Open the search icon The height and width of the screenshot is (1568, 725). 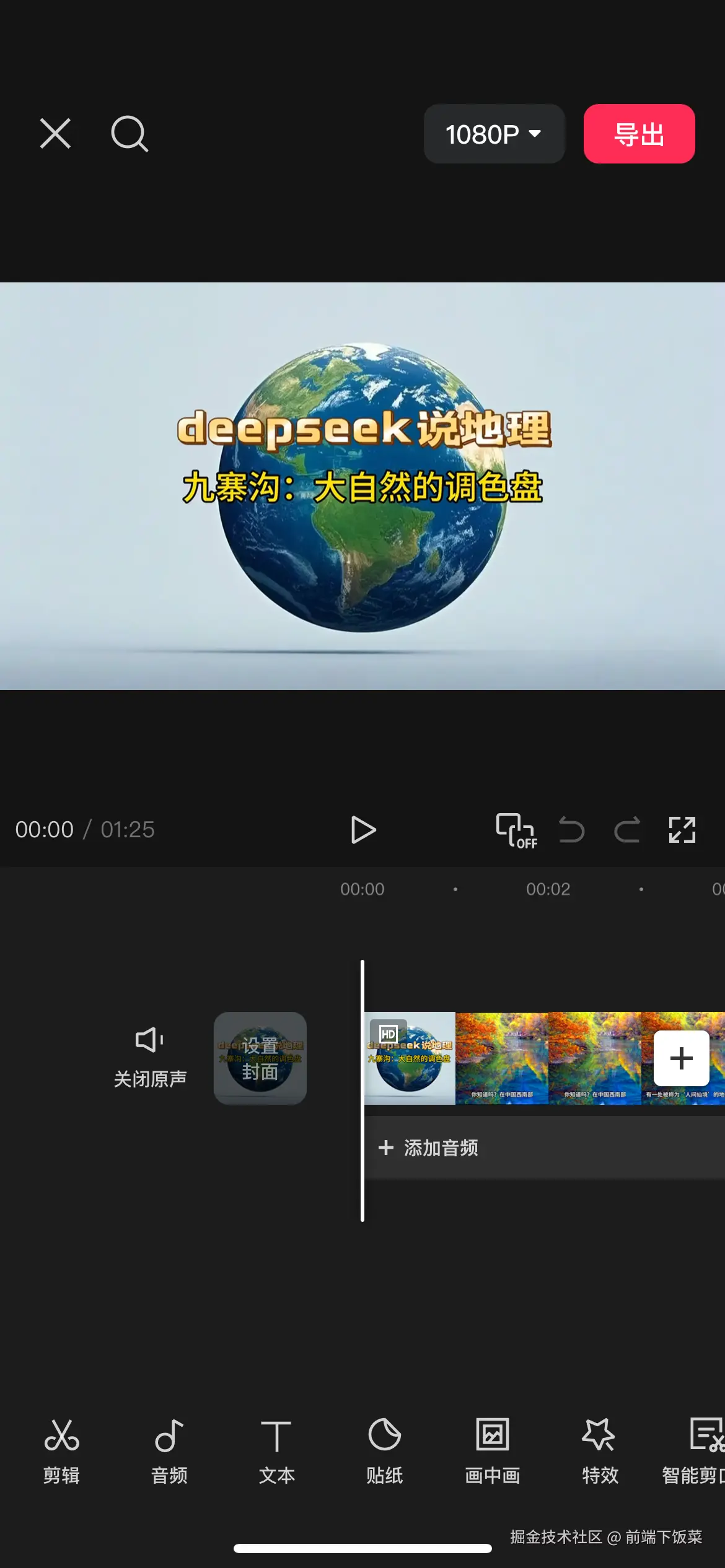[130, 134]
